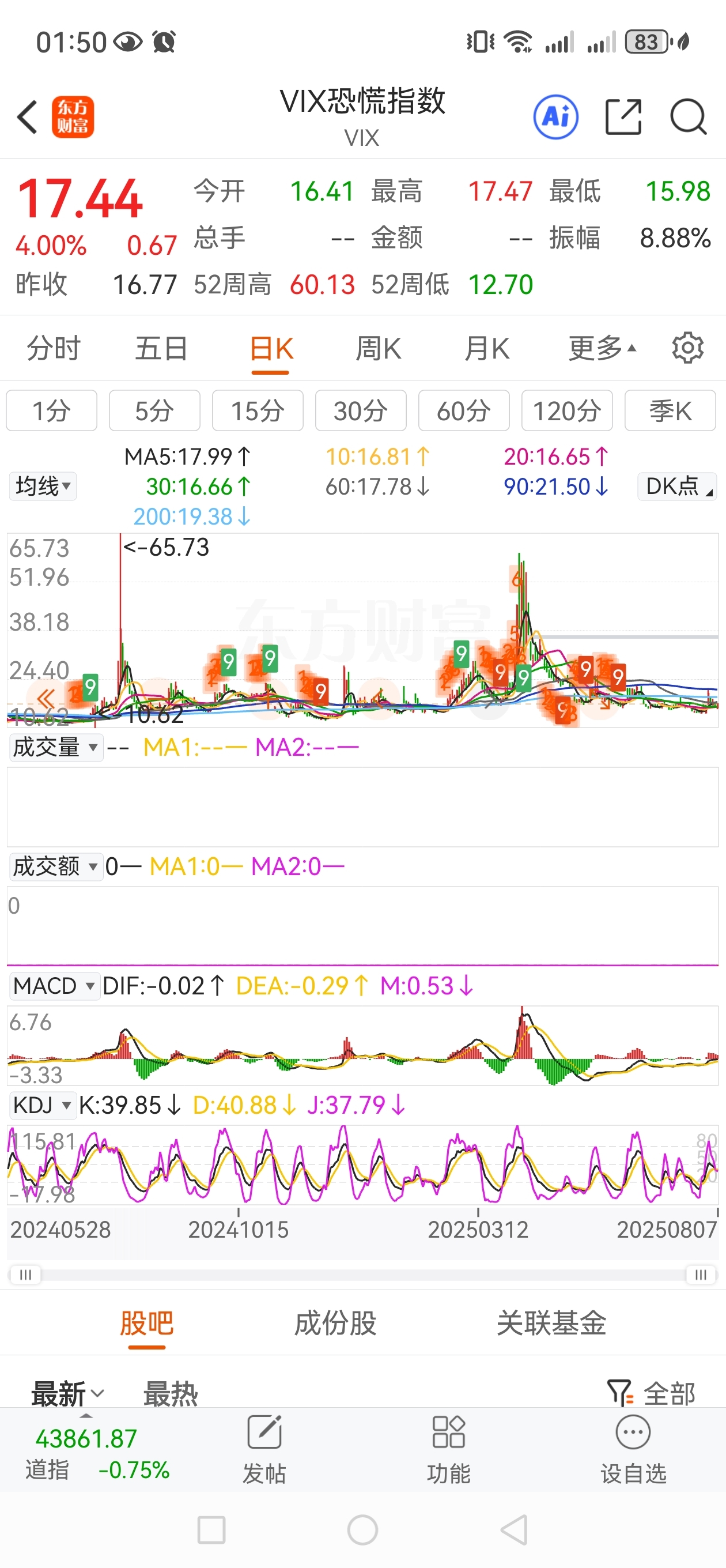Open chart settings gear
This screenshot has width=726, height=1568.
pos(687,348)
